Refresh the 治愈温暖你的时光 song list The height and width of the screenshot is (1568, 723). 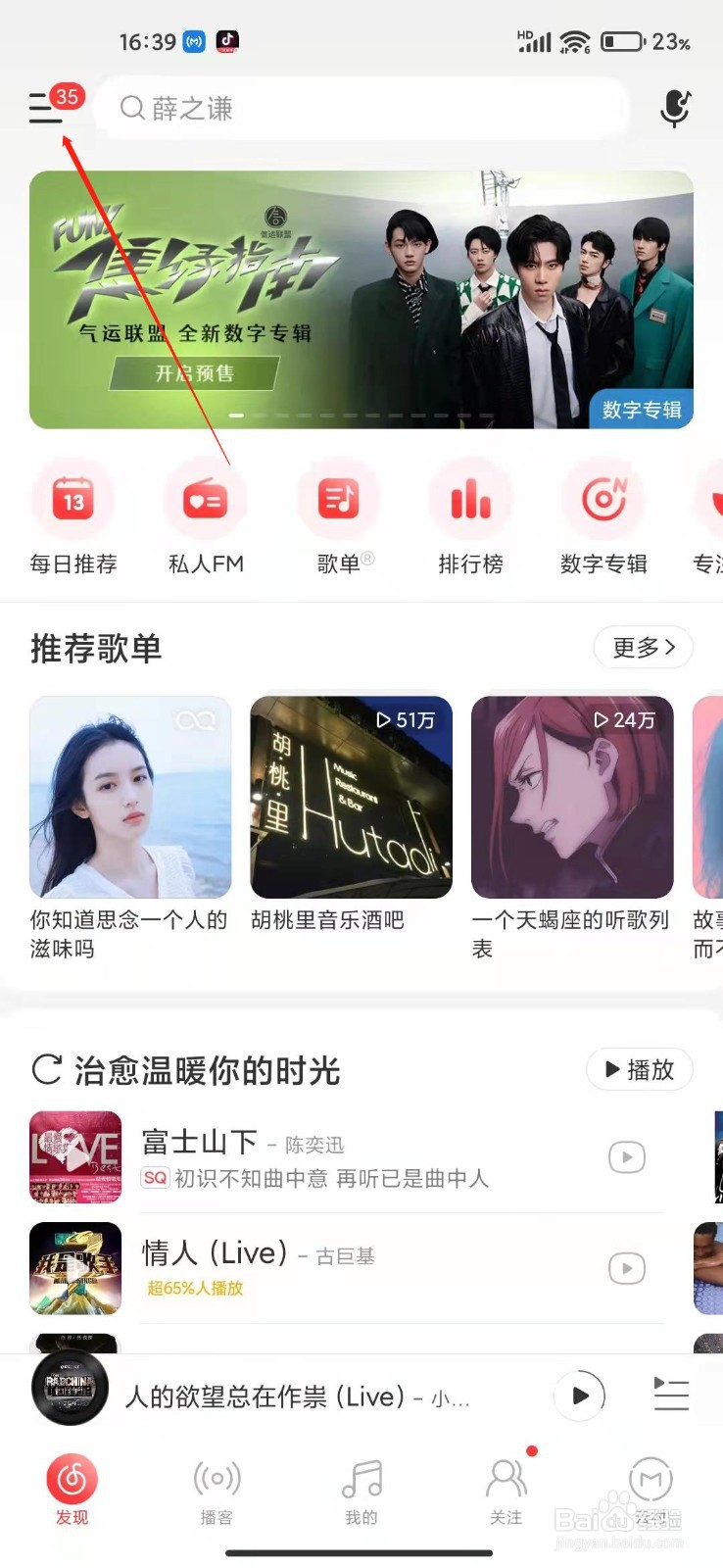click(45, 1070)
